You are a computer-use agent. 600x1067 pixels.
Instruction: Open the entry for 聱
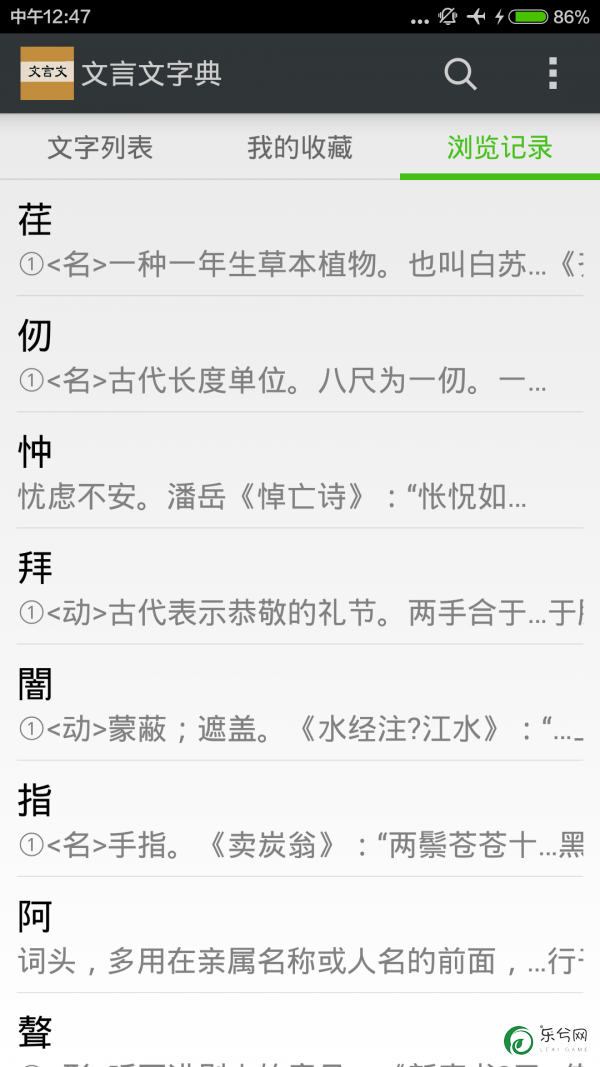(x=300, y=1030)
